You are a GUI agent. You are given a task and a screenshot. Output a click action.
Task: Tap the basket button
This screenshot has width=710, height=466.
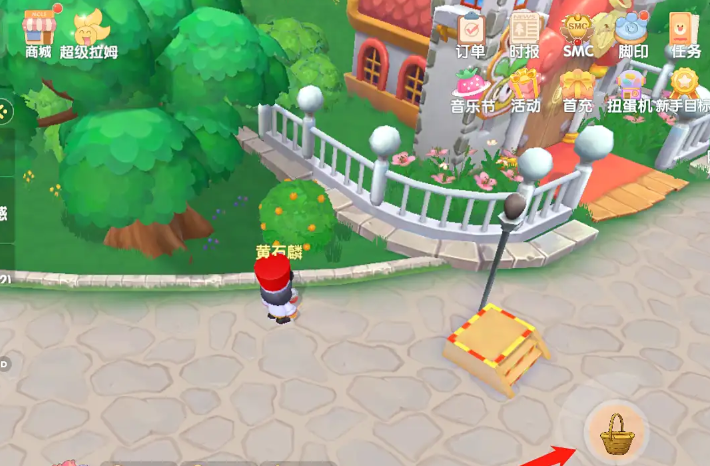point(614,432)
